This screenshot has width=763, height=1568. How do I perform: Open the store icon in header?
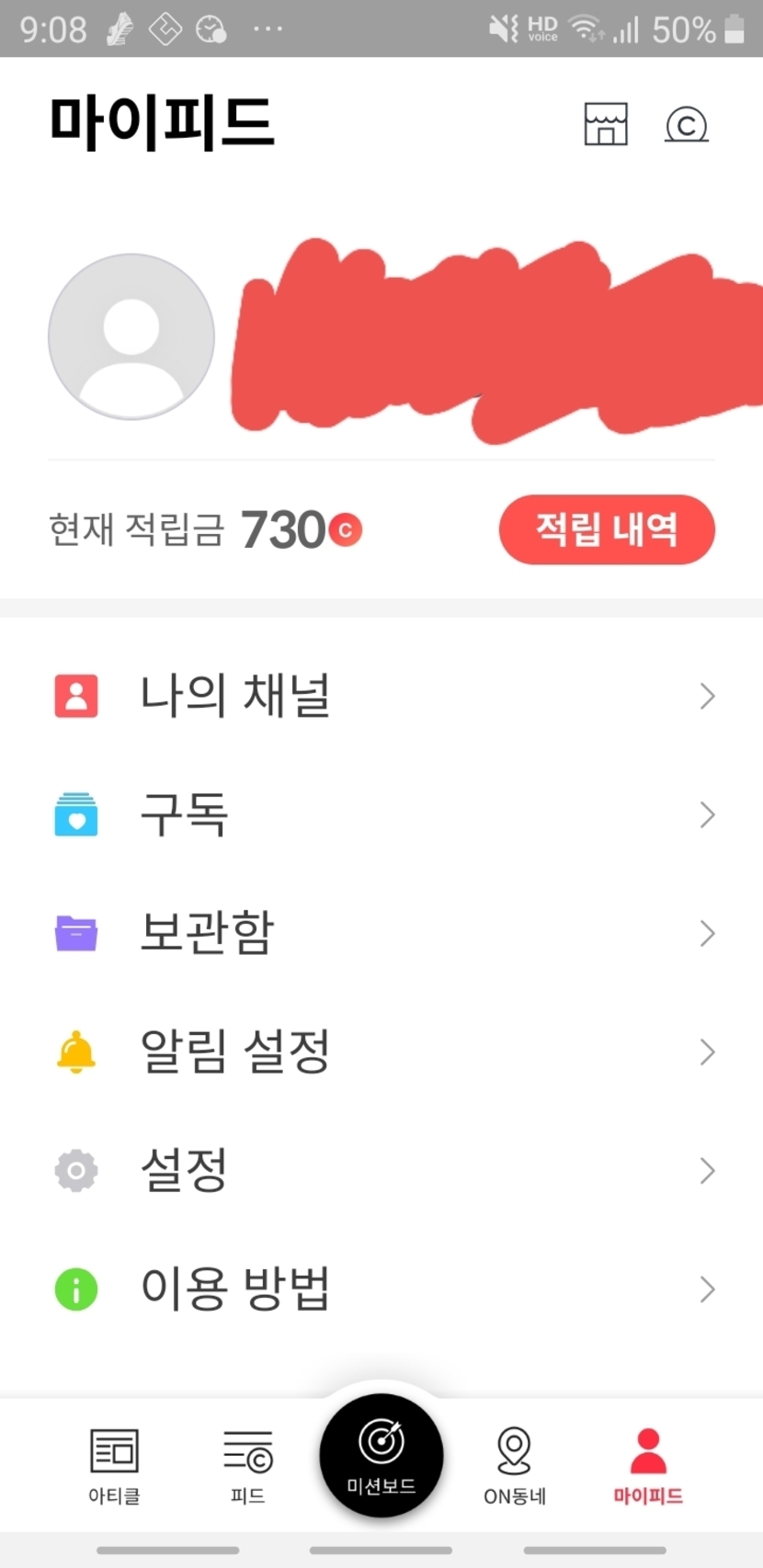[606, 124]
